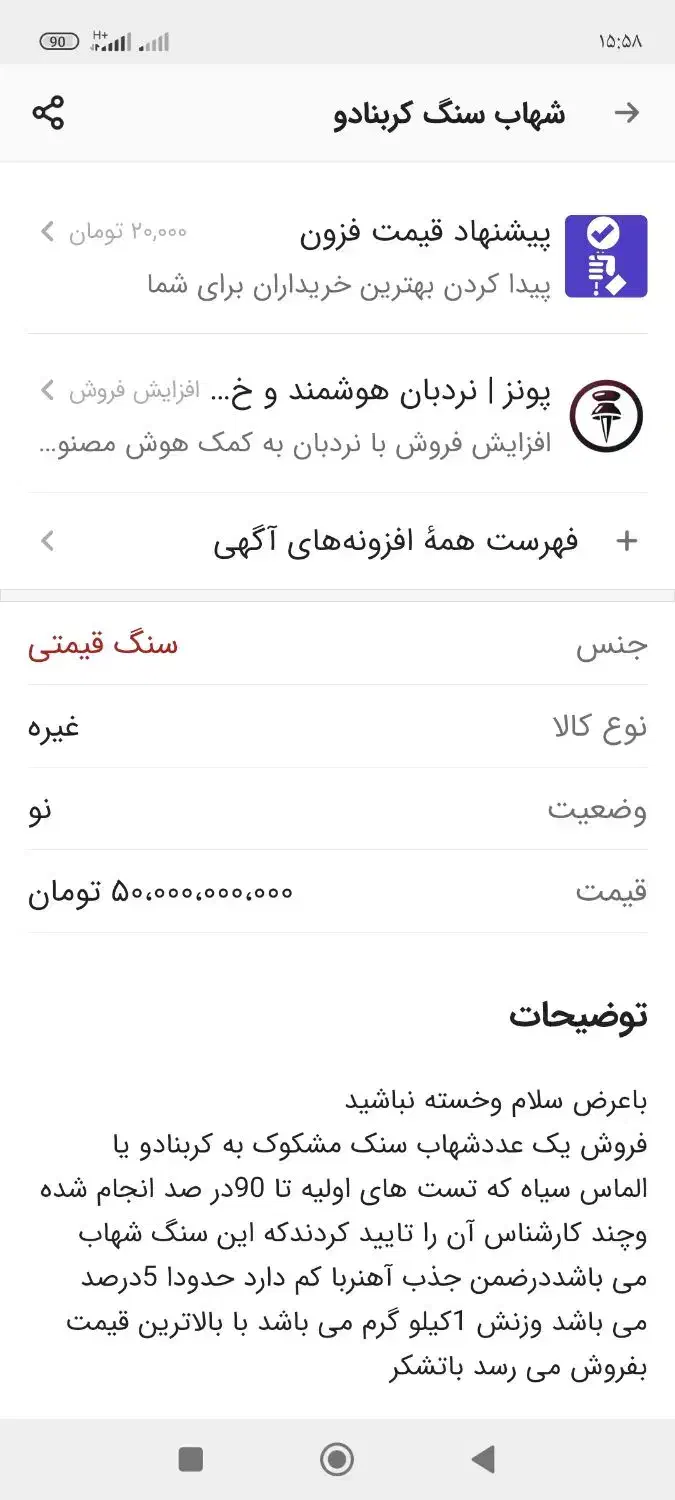Open the سنگ قیمتی category link
675x1500 pixels.
(102, 645)
